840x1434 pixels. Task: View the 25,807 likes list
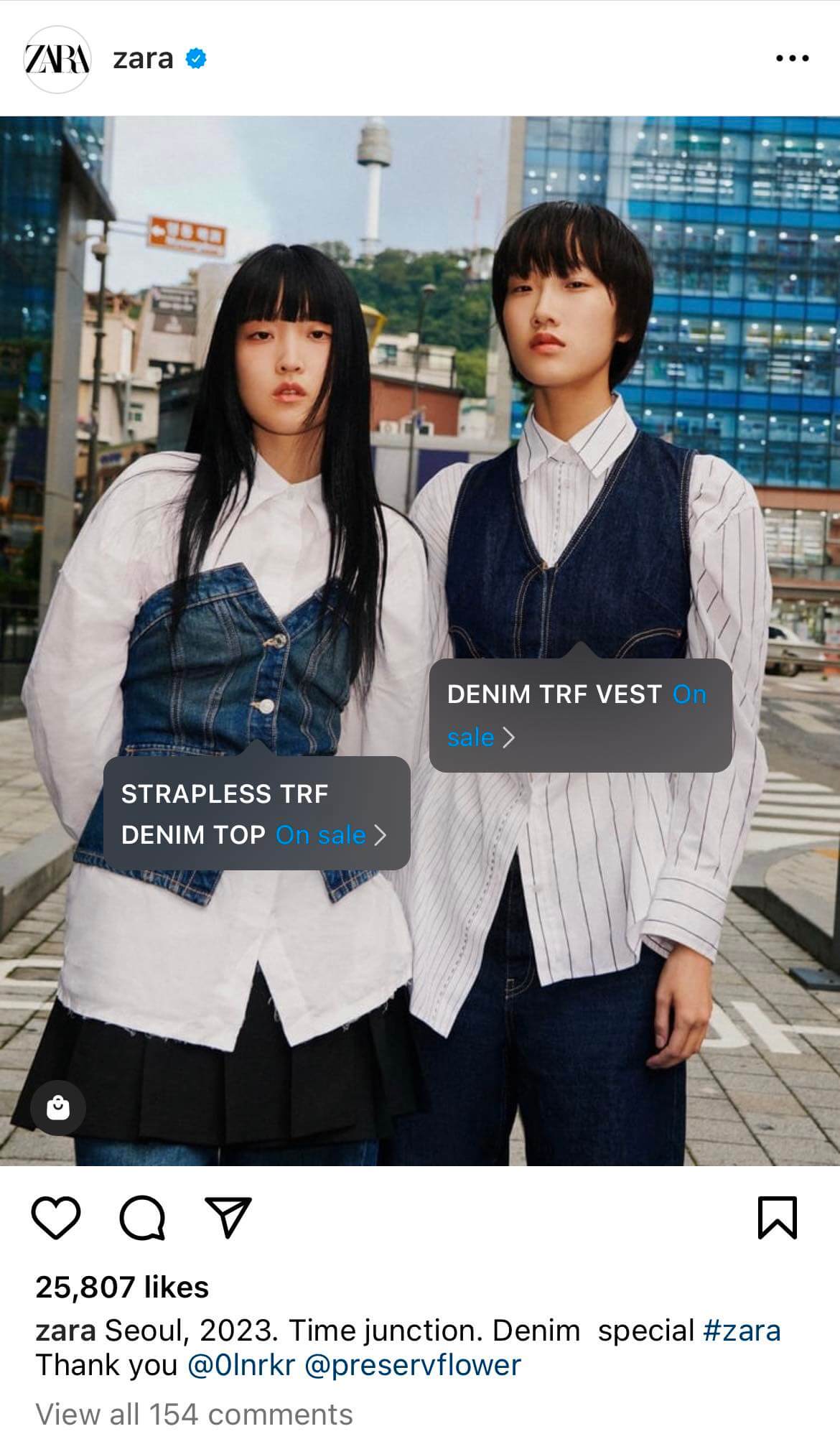122,1288
